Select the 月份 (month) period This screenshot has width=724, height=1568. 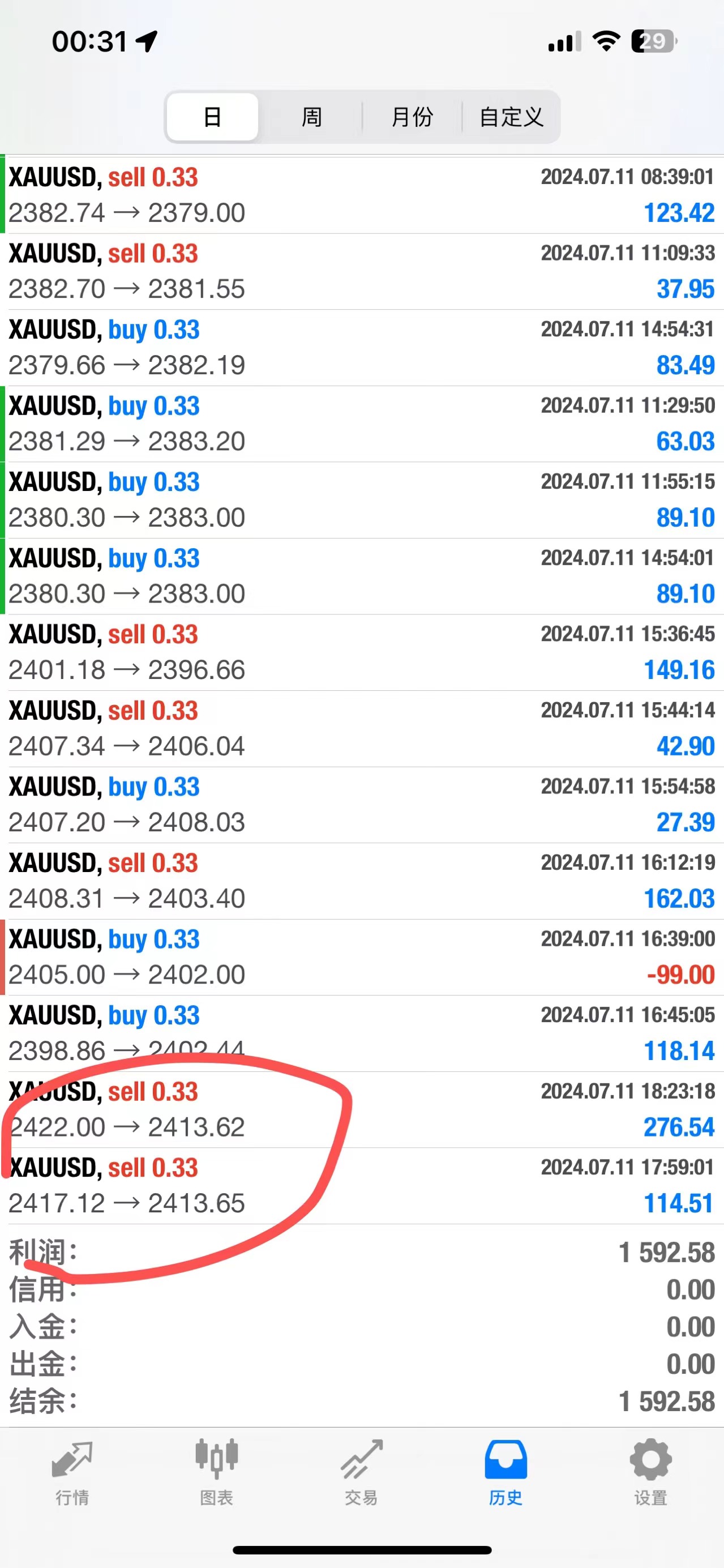click(x=412, y=117)
